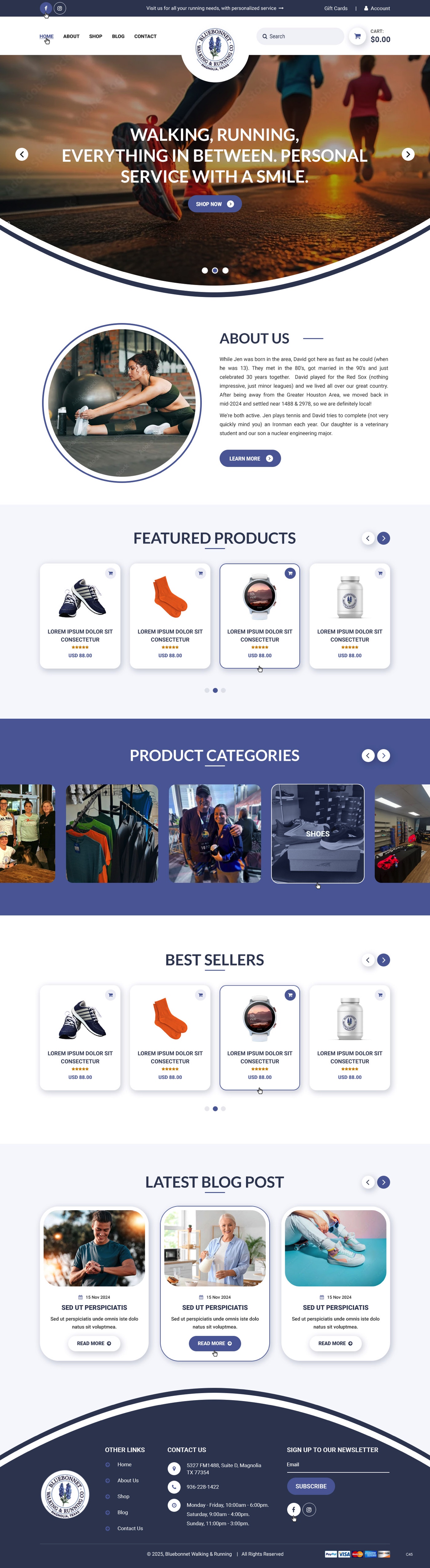This screenshot has width=430, height=1568.
Task: Open the BLOG menu item
Action: (118, 36)
